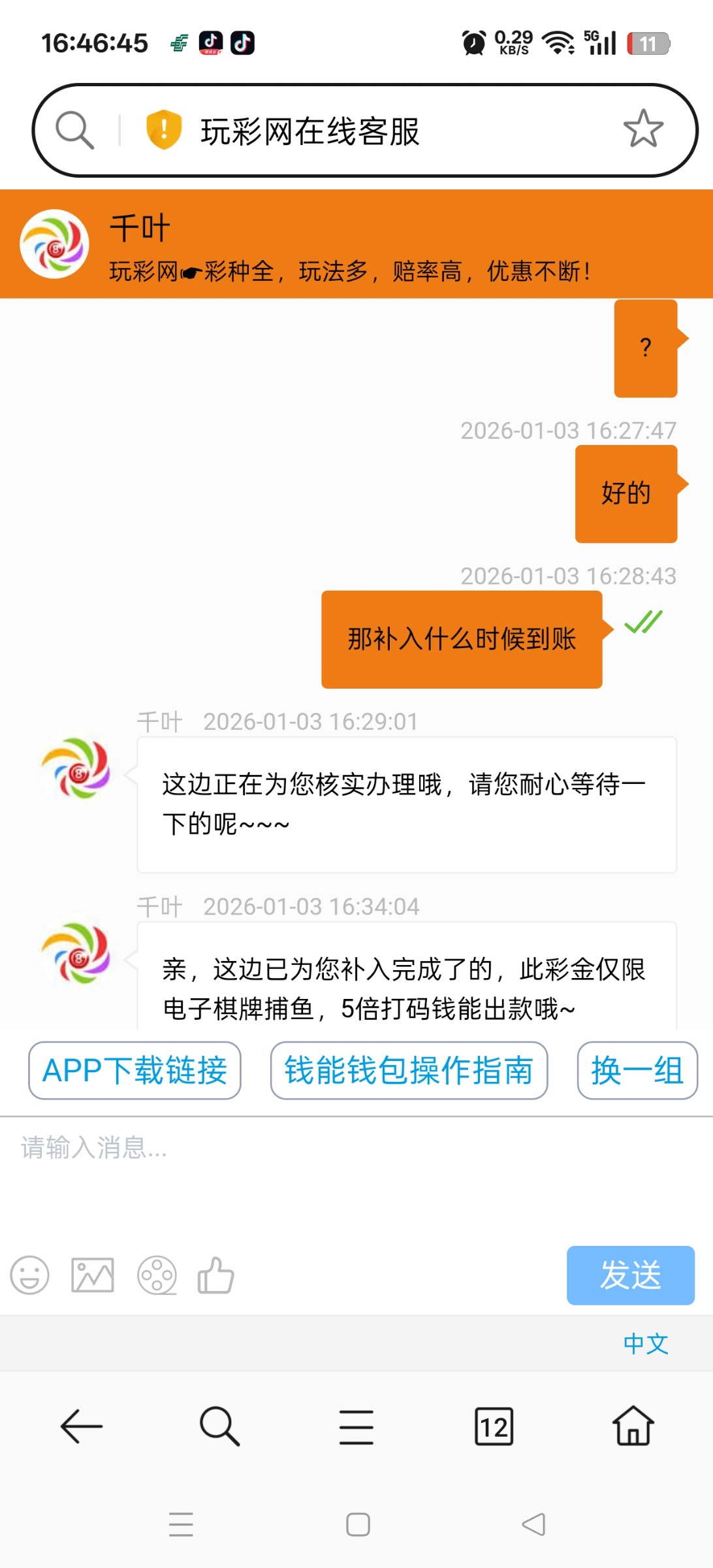Attach a video via film reel icon
Screen dimensions: 713x1568
pos(157,1275)
